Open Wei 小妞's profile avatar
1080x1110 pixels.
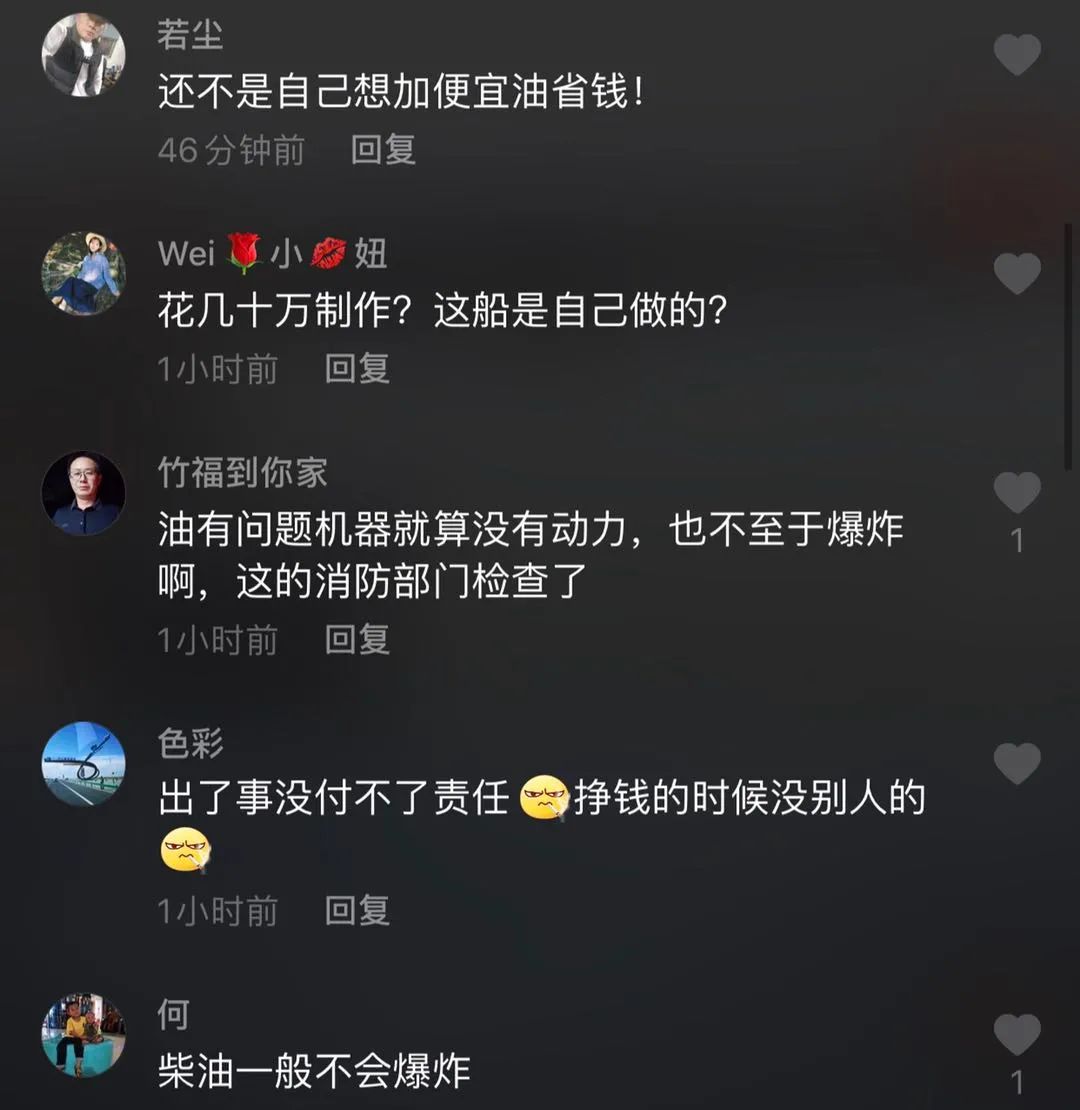[83, 274]
